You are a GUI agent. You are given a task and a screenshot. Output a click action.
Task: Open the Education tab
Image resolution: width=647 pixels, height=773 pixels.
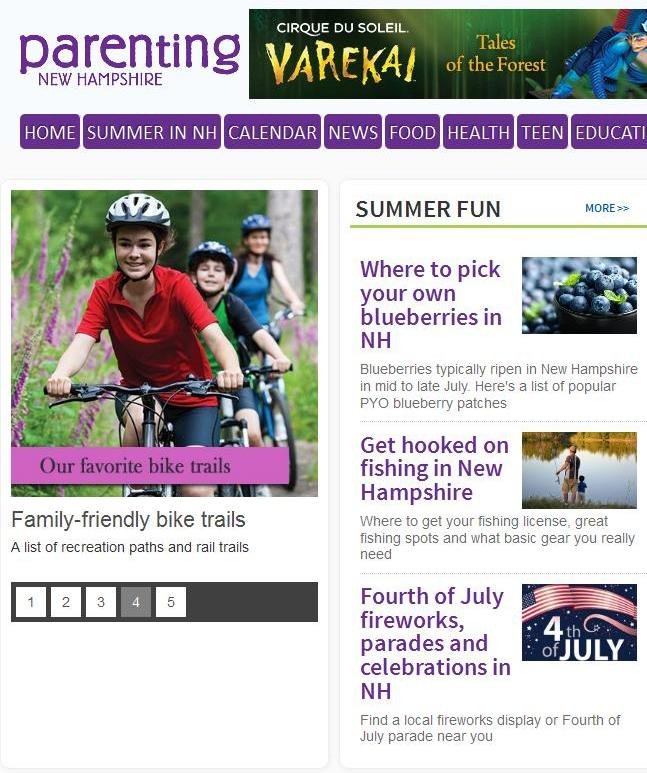pyautogui.click(x=610, y=132)
